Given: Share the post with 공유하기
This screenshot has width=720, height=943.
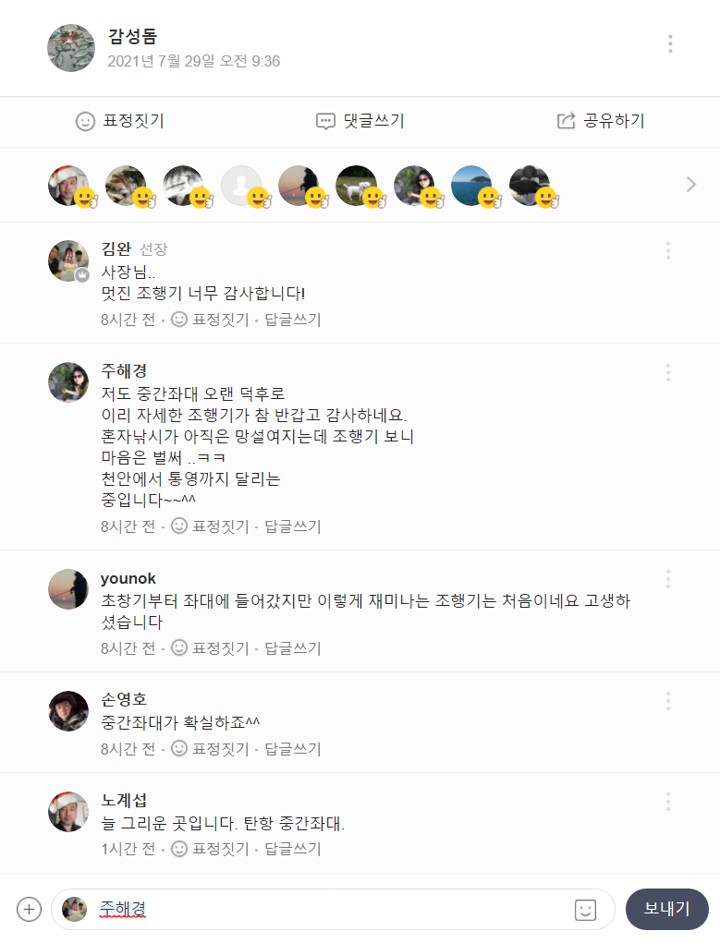Looking at the screenshot, I should pos(600,121).
